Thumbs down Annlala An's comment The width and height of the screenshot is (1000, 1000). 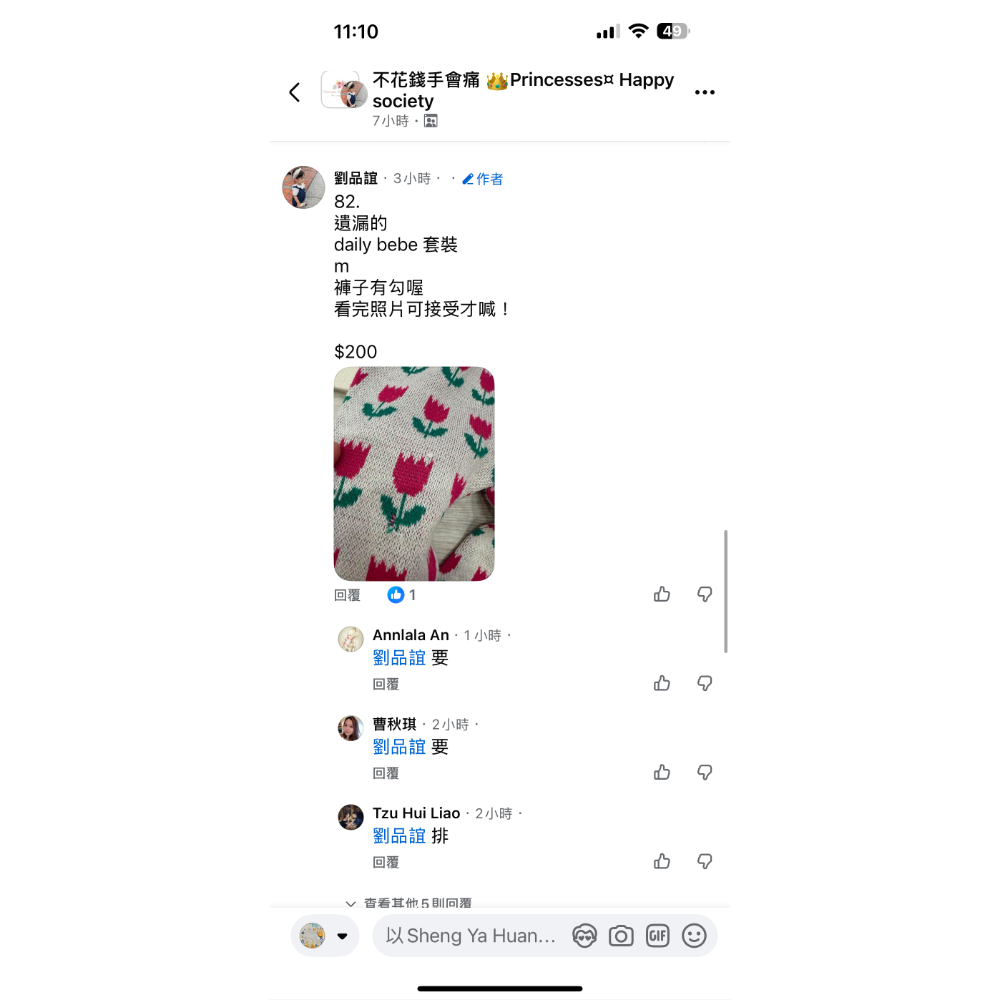point(705,684)
